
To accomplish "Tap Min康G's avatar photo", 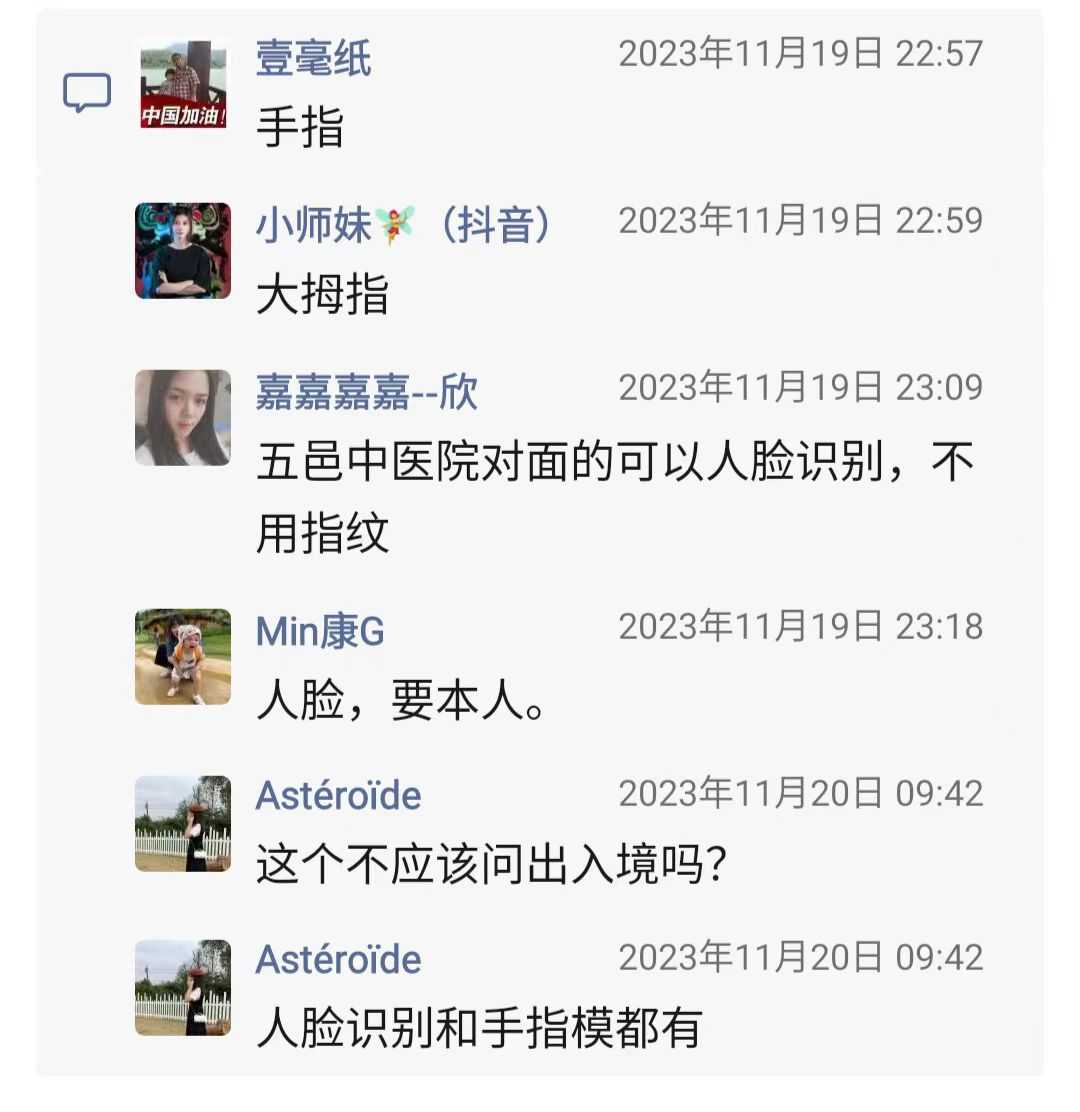I will click(x=183, y=657).
